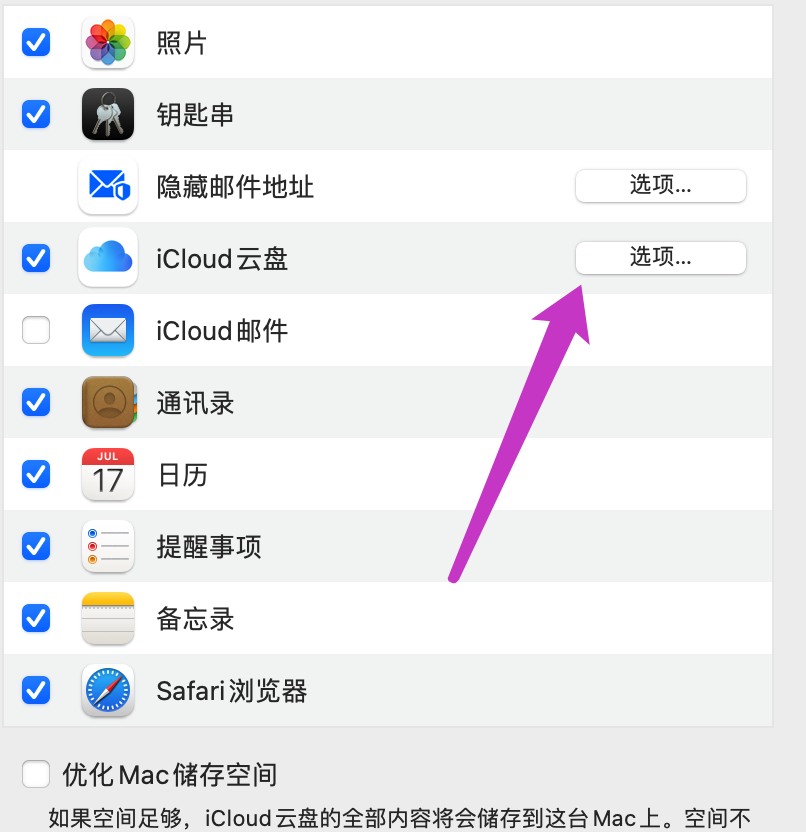Uncheck the 钥匙串 checkbox
806x832 pixels.
[35, 114]
